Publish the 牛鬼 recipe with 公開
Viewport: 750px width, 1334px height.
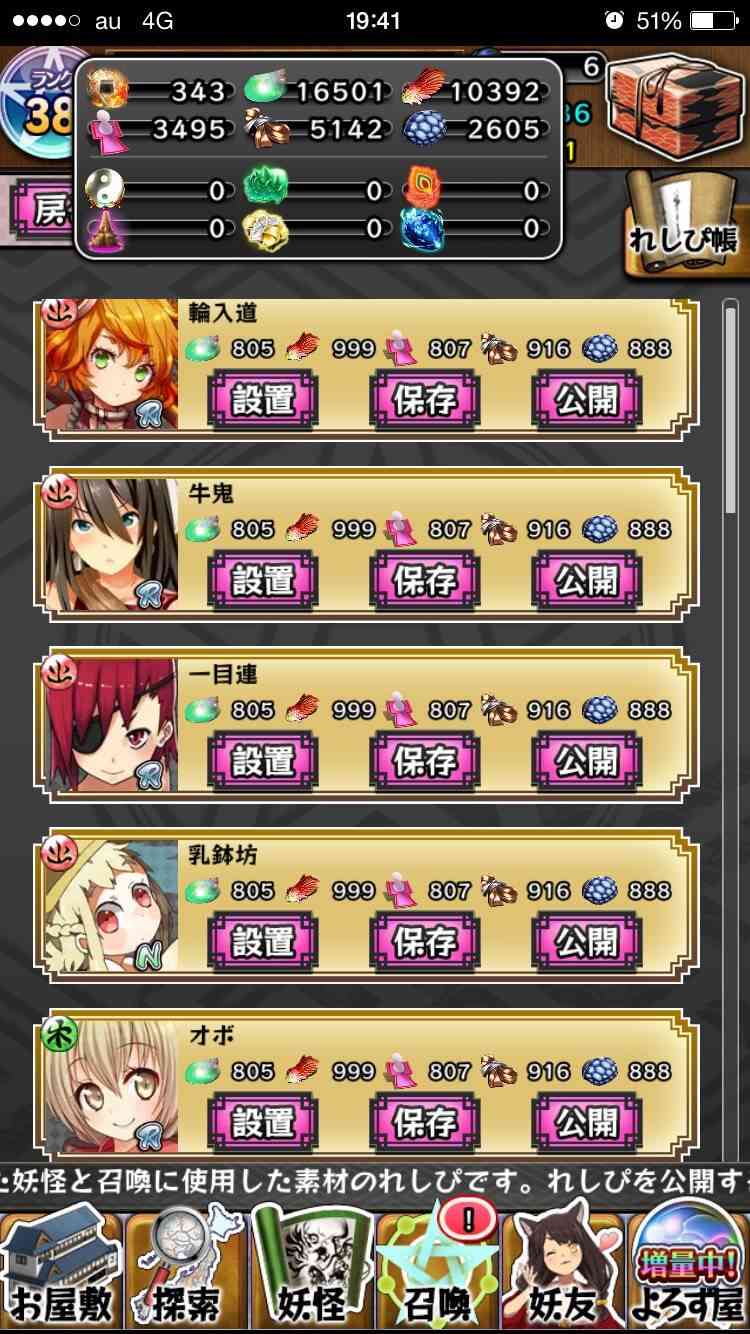pyautogui.click(x=587, y=580)
